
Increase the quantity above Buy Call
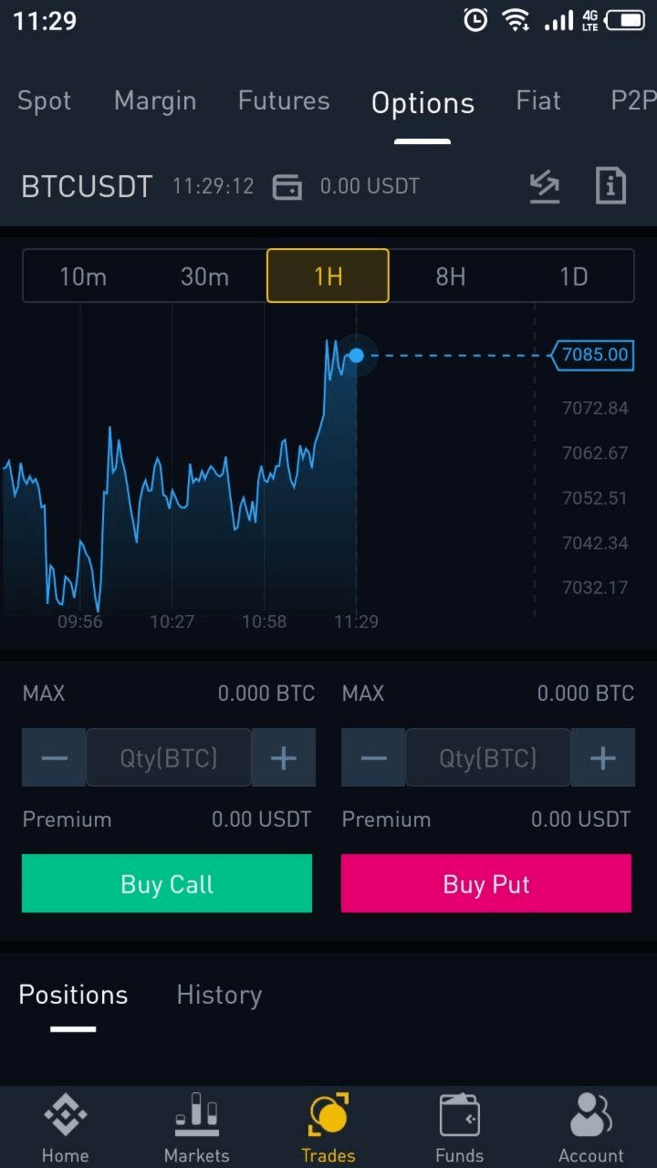(x=284, y=758)
